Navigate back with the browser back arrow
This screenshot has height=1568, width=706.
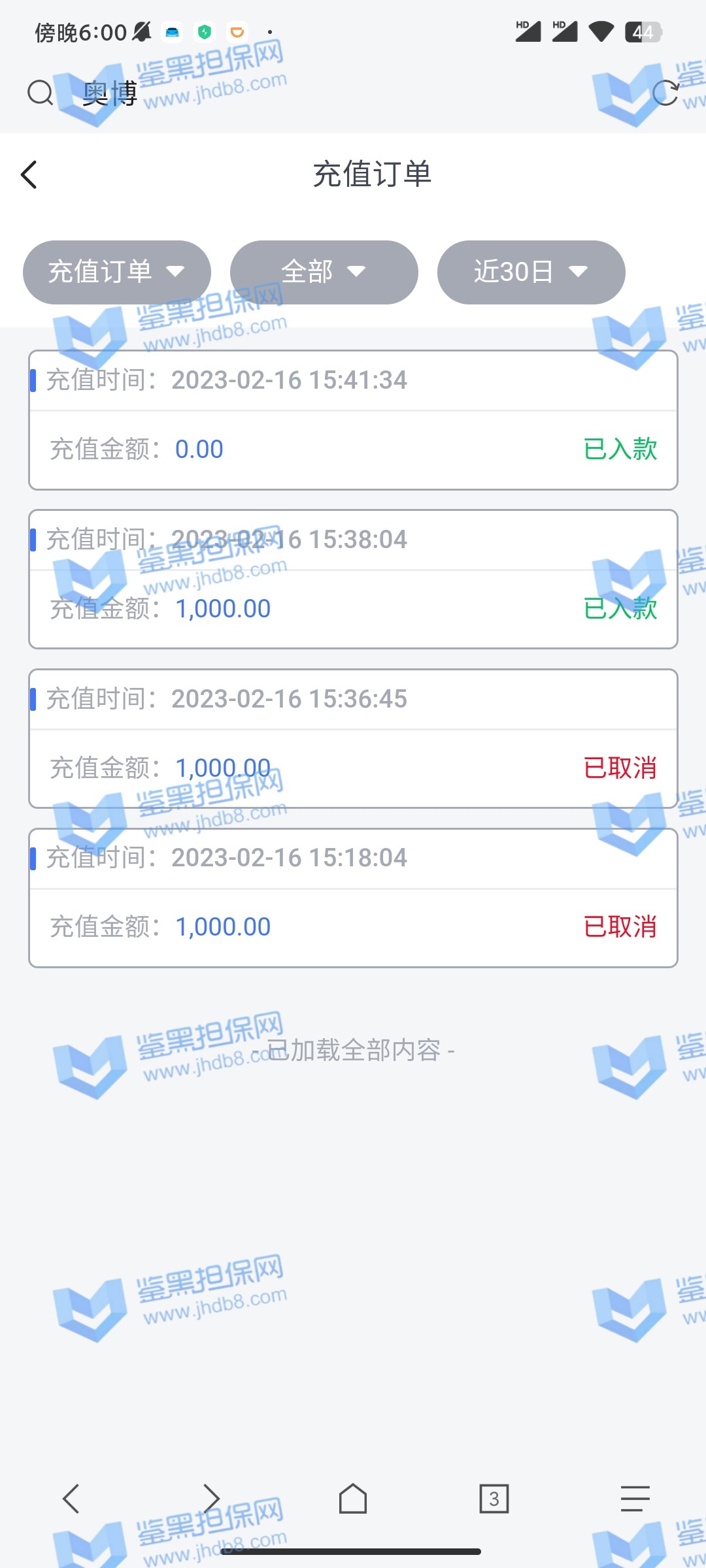click(71, 1498)
